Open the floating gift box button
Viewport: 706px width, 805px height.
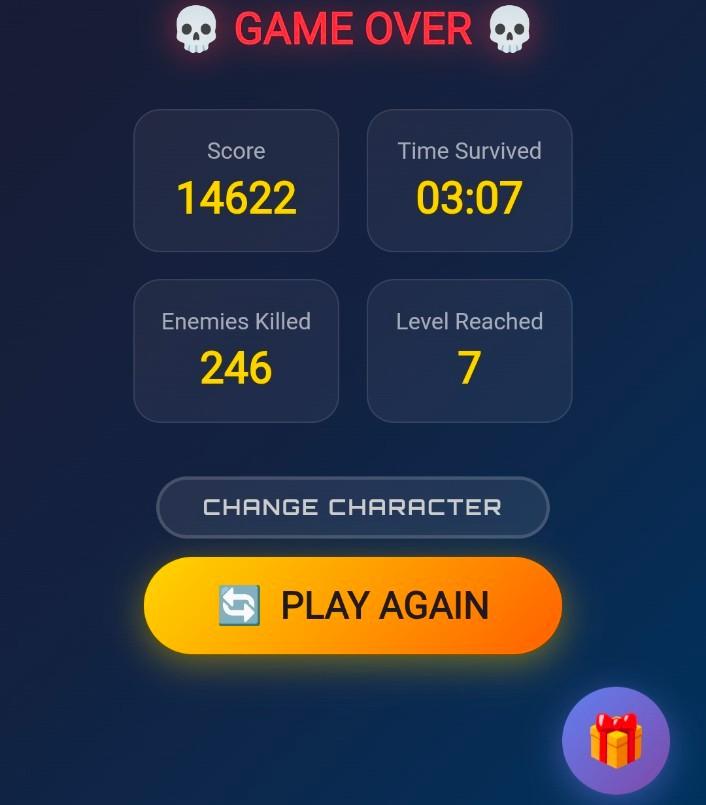(x=615, y=740)
